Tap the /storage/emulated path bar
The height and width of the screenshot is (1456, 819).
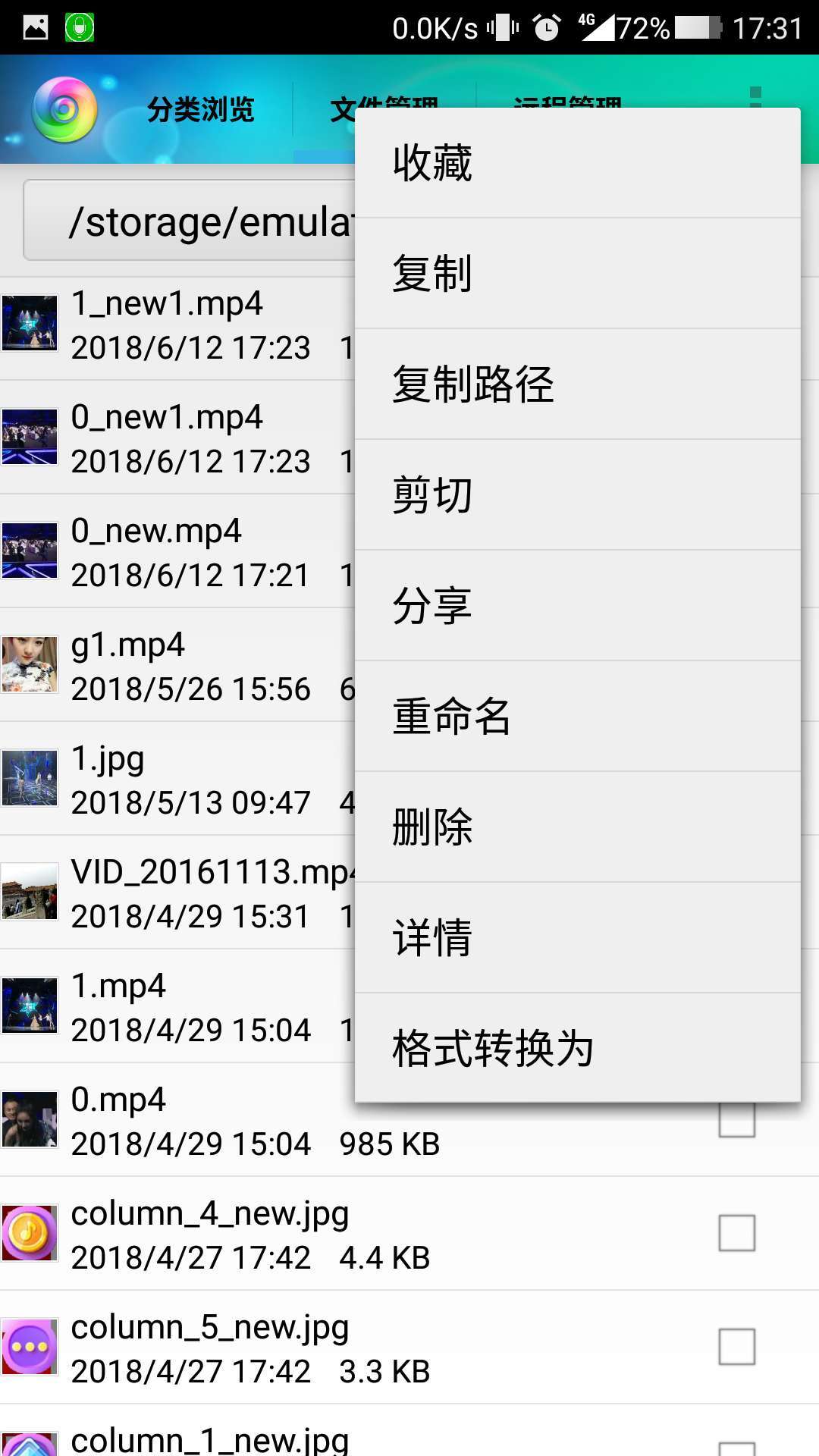pyautogui.click(x=190, y=221)
